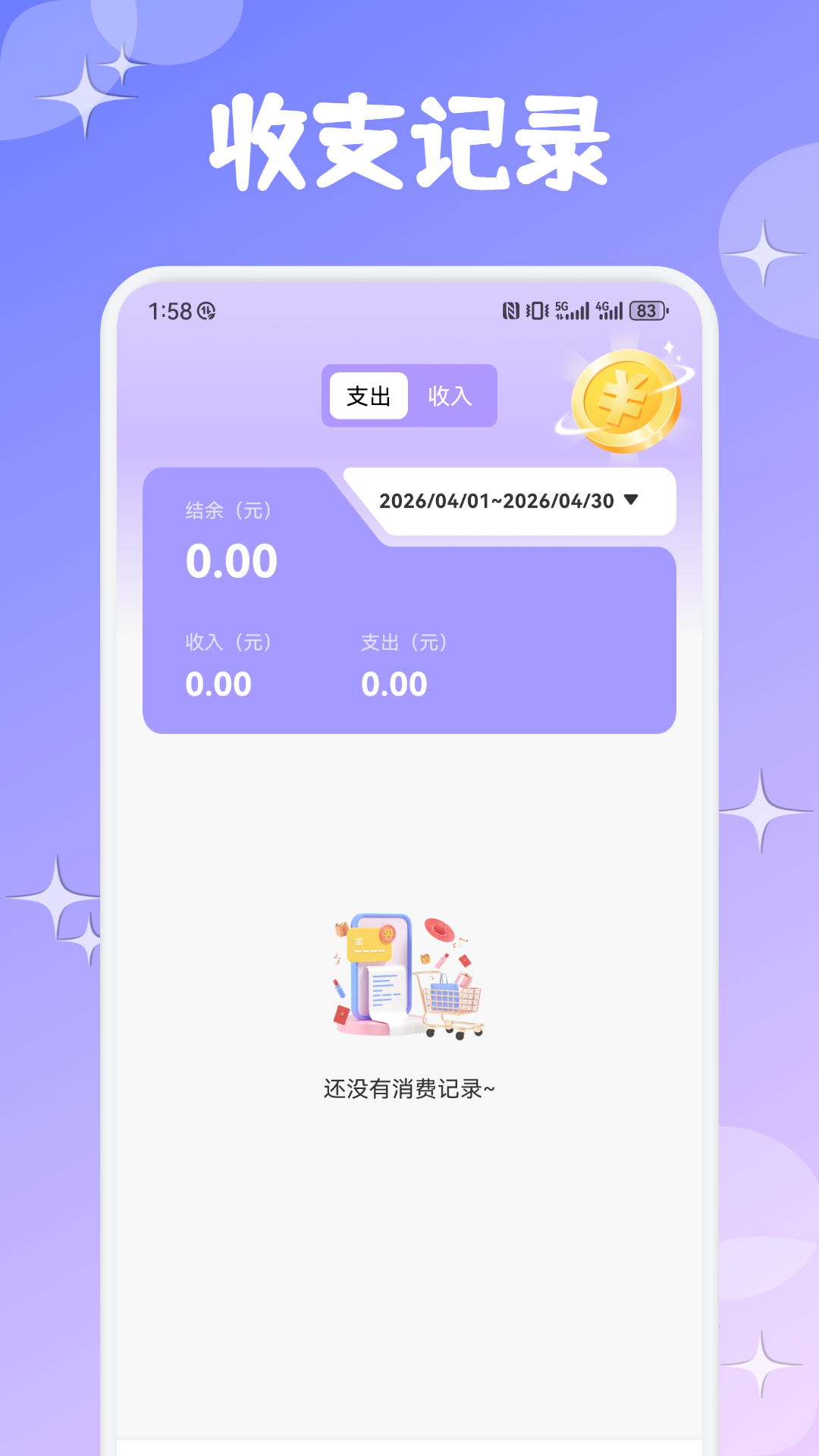This screenshot has height=1456, width=819.
Task: Click the vibrate mode icon in status bar
Action: (538, 310)
